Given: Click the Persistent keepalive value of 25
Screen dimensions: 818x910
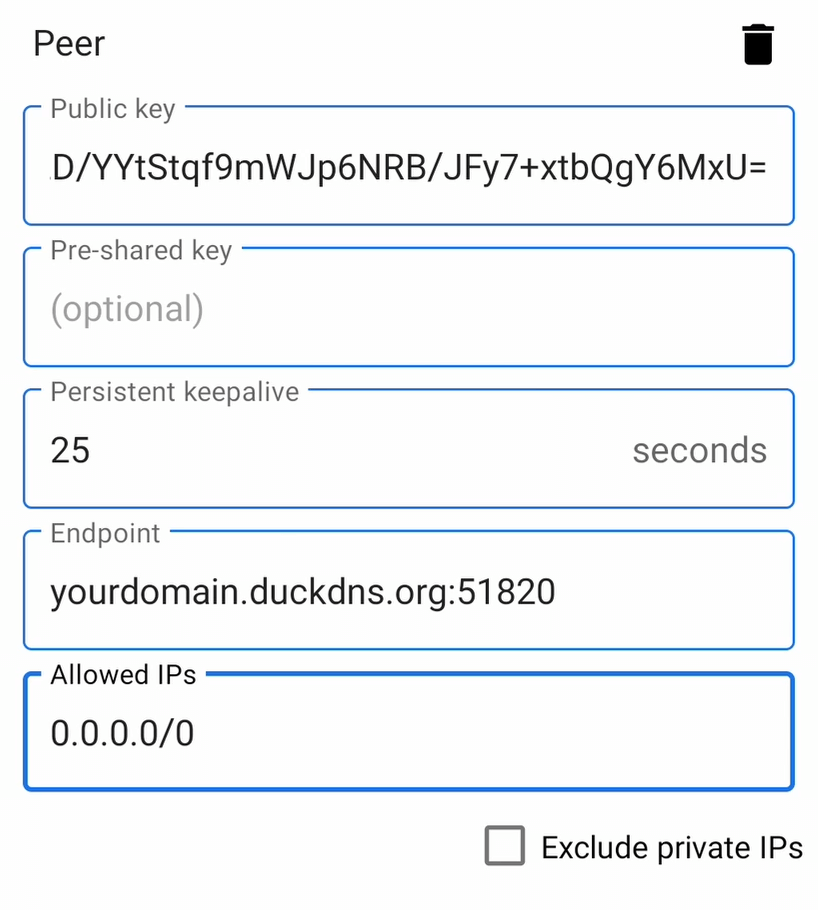Looking at the screenshot, I should point(70,450).
